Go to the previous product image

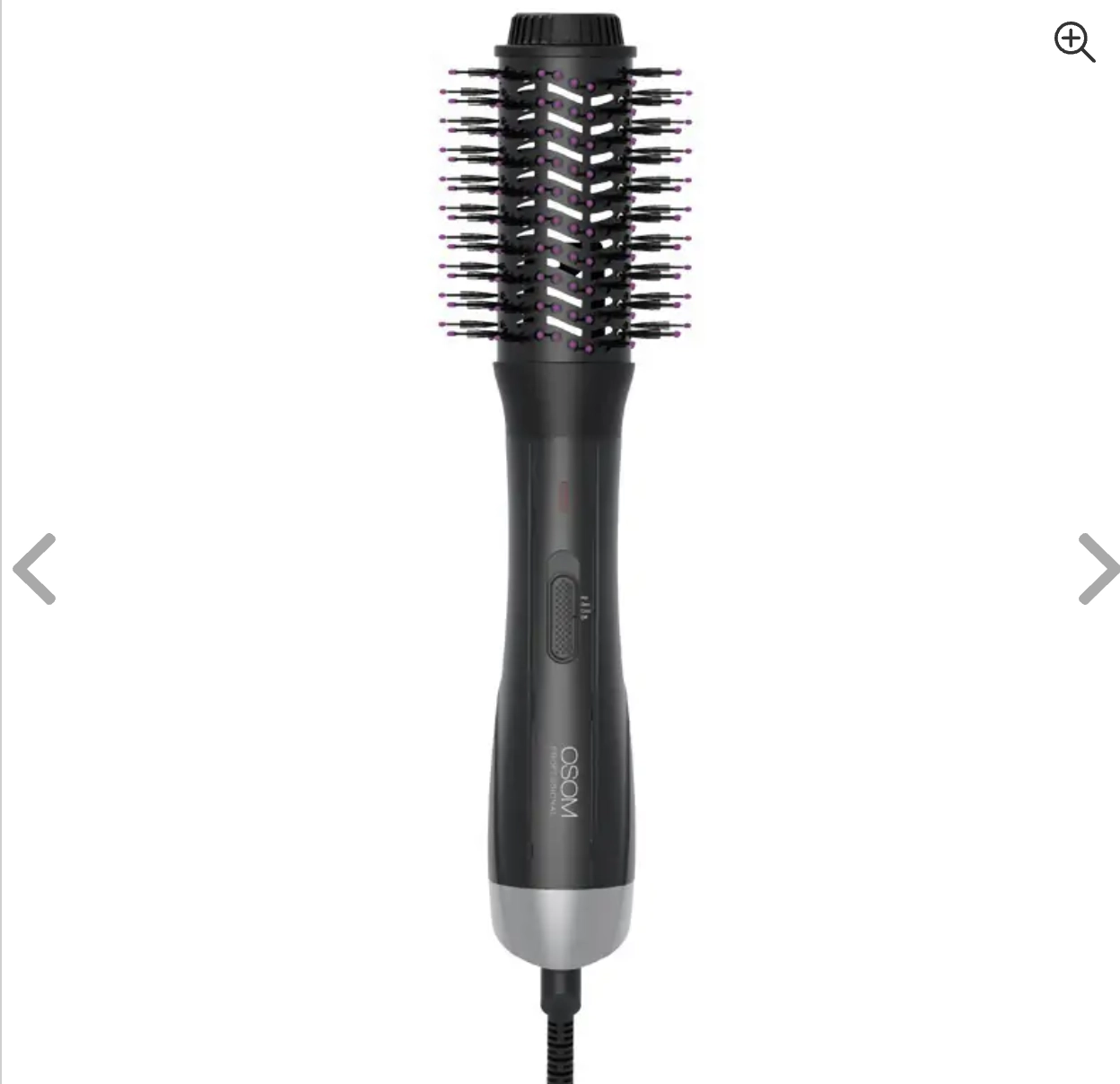pyautogui.click(x=35, y=569)
